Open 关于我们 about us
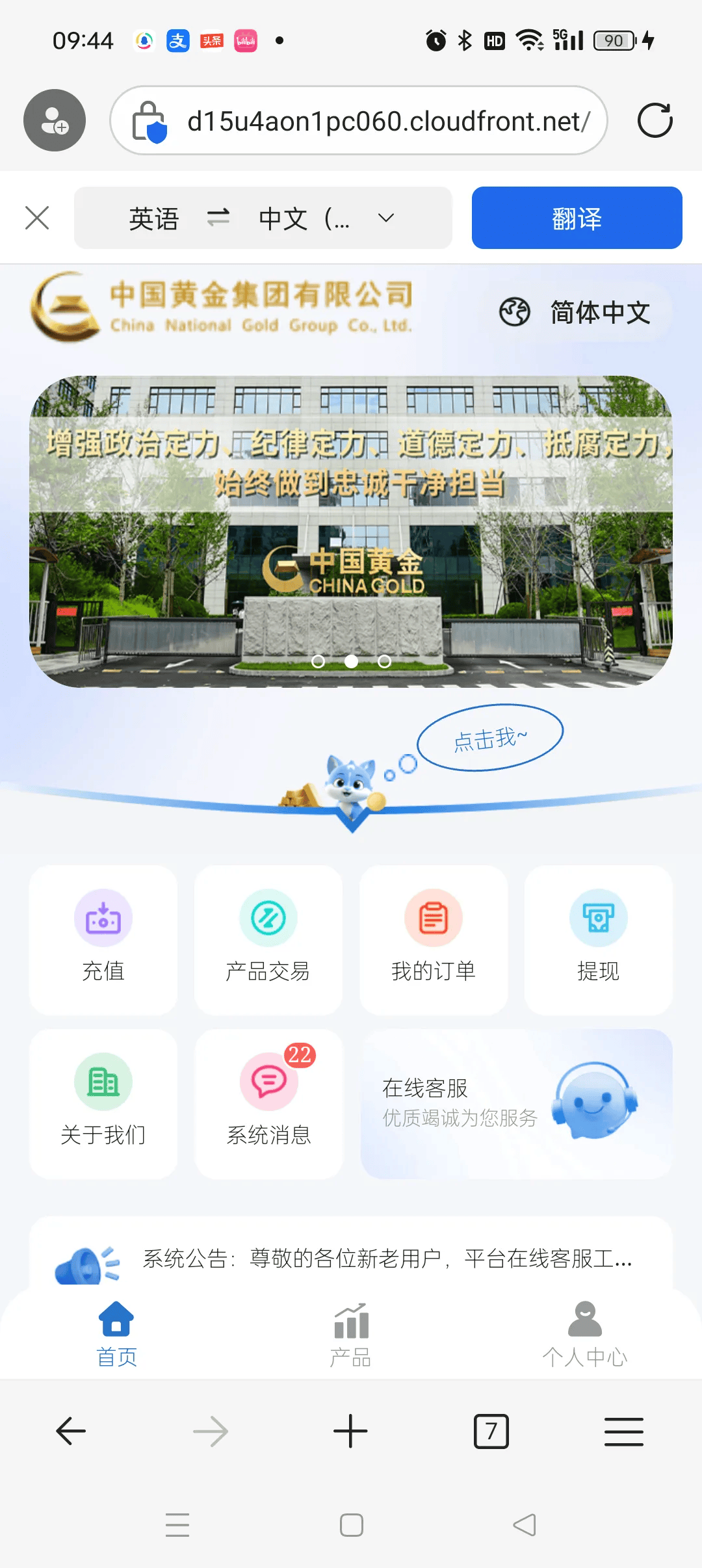The image size is (702, 1568). [x=103, y=1103]
